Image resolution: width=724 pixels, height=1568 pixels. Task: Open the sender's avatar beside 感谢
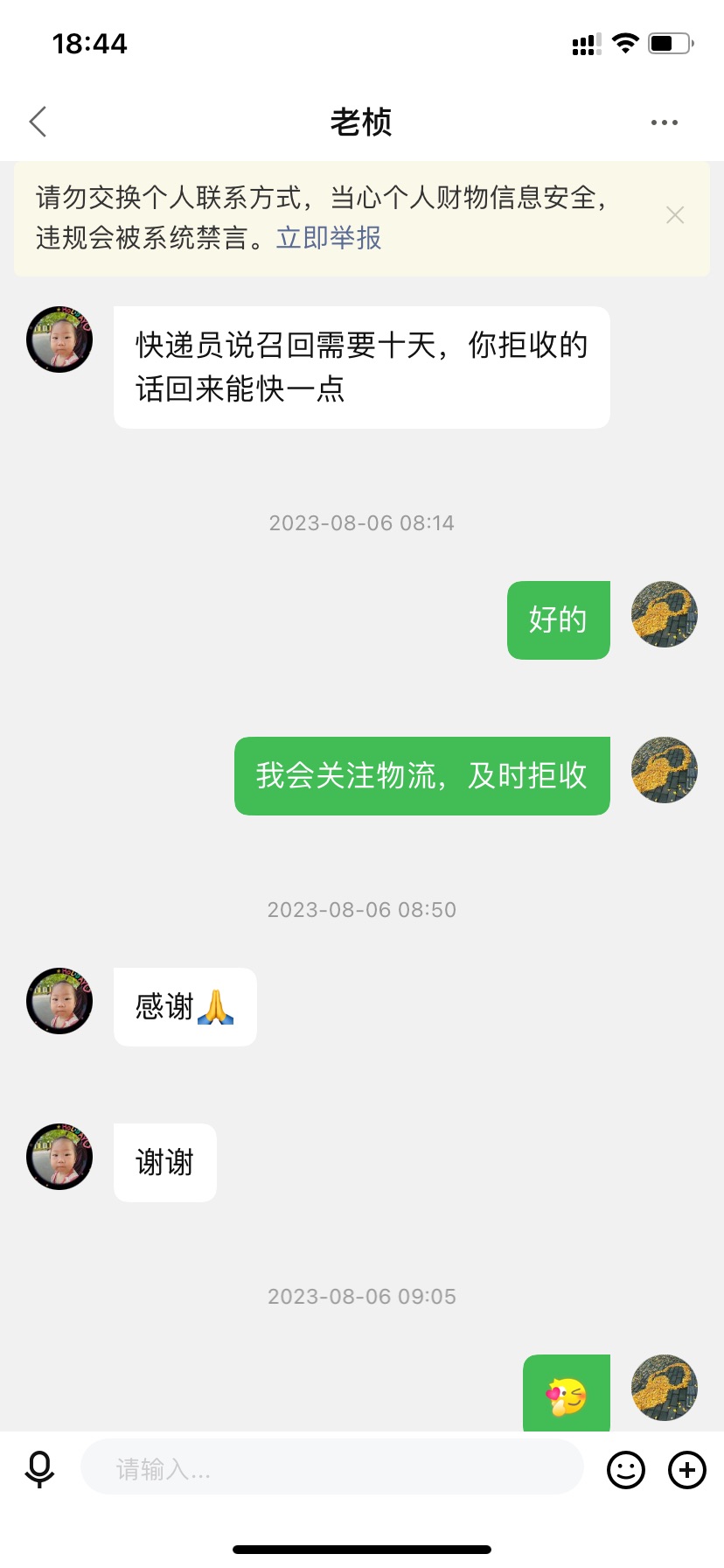(x=59, y=1001)
